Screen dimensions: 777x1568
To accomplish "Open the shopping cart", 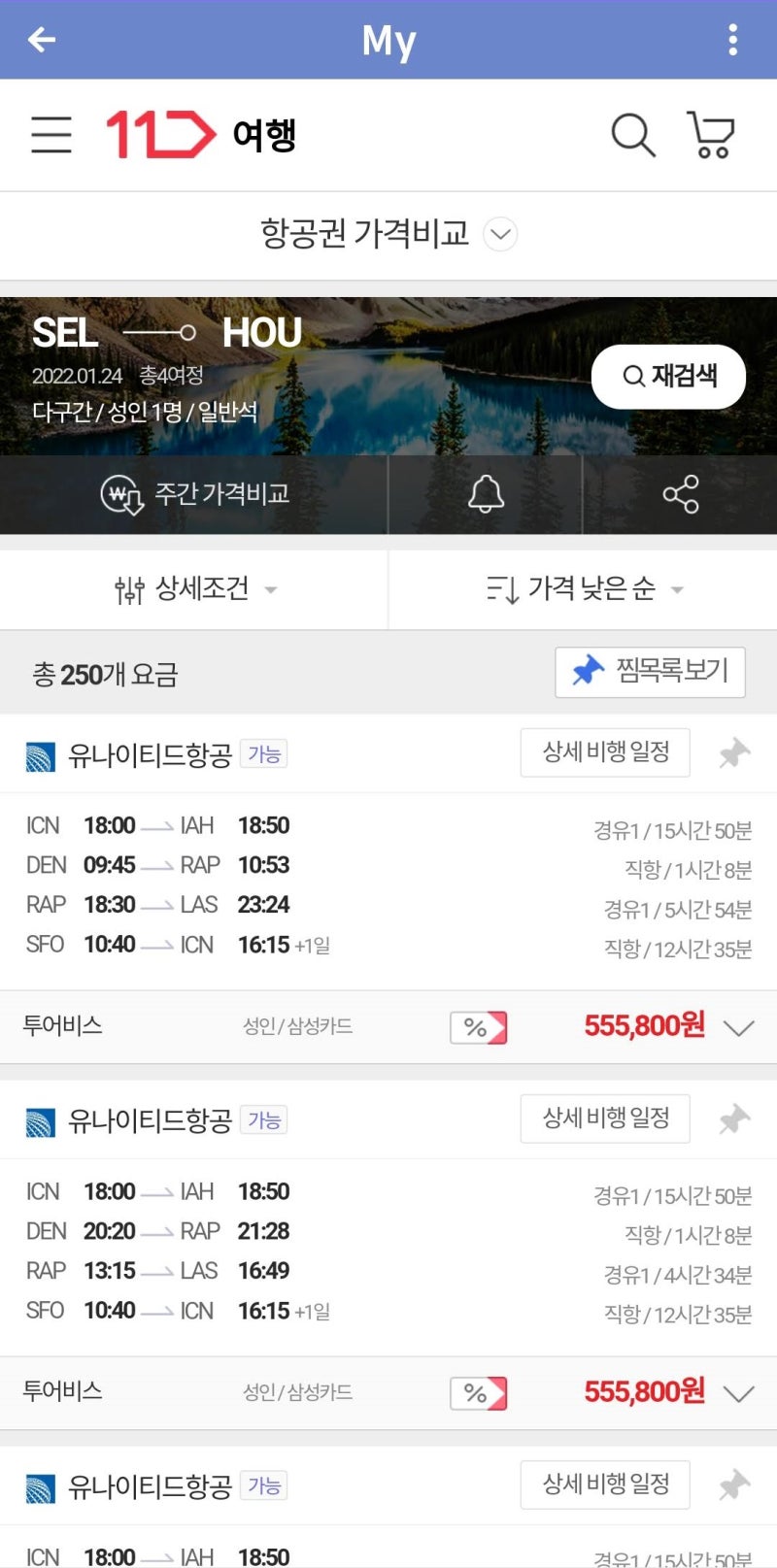I will pyautogui.click(x=712, y=135).
